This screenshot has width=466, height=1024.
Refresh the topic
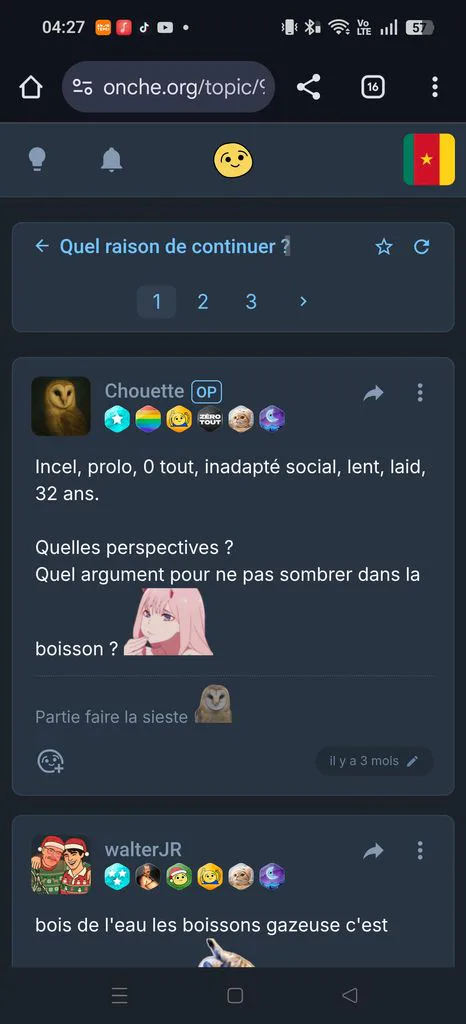422,246
